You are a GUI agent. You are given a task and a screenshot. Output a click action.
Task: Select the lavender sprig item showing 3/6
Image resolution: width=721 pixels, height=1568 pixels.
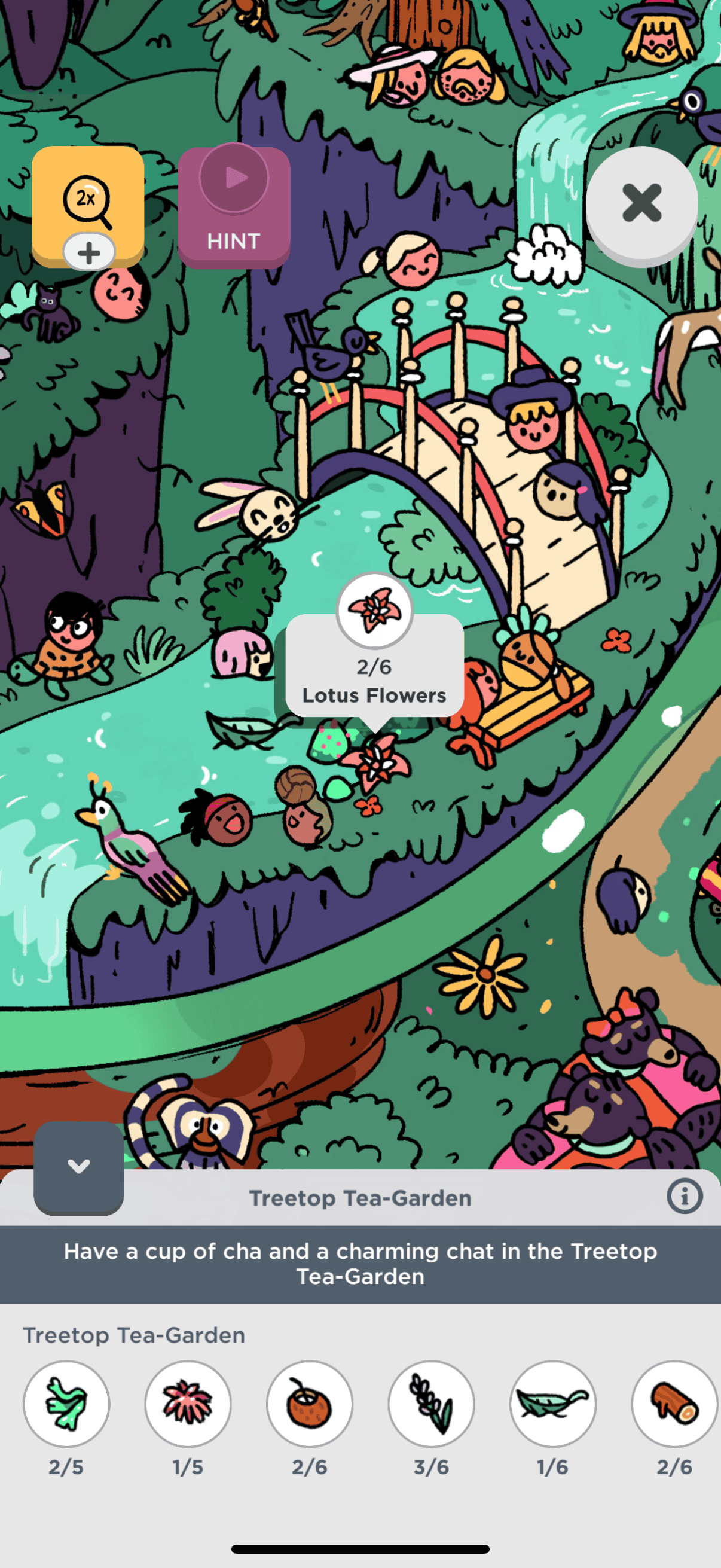[432, 1404]
